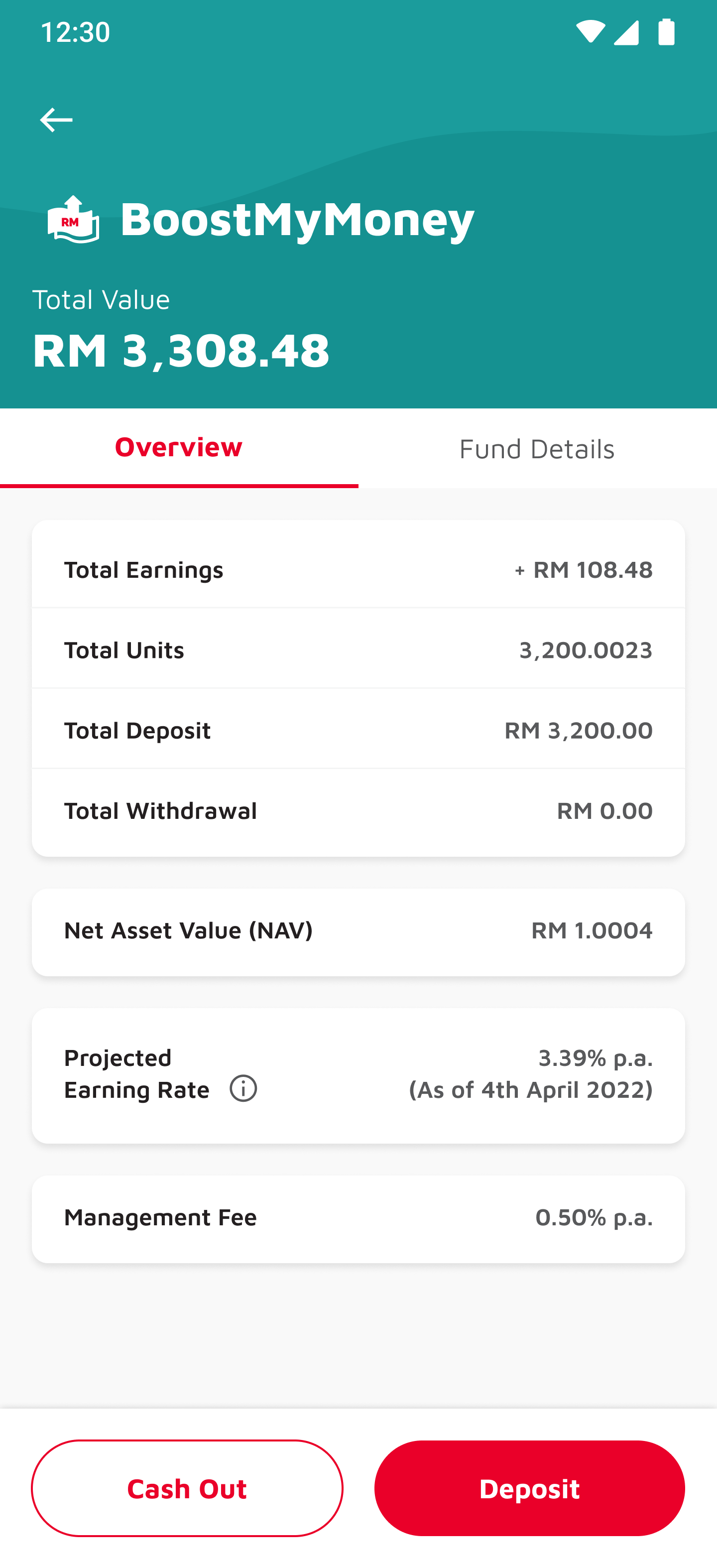
Task: Switch to the Fund Details tab
Action: pos(537,448)
